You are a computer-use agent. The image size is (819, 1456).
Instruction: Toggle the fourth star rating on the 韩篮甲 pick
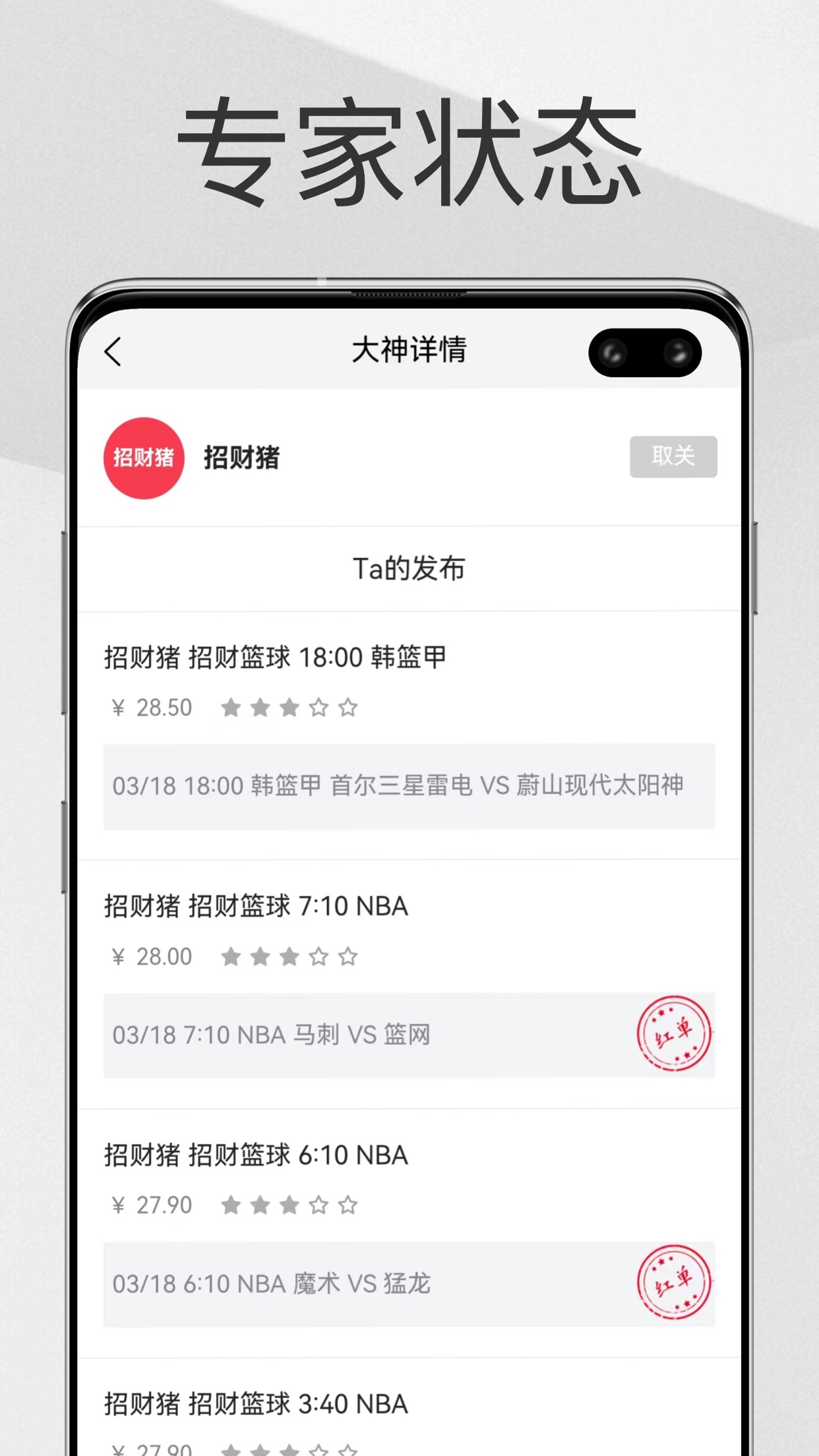[319, 707]
